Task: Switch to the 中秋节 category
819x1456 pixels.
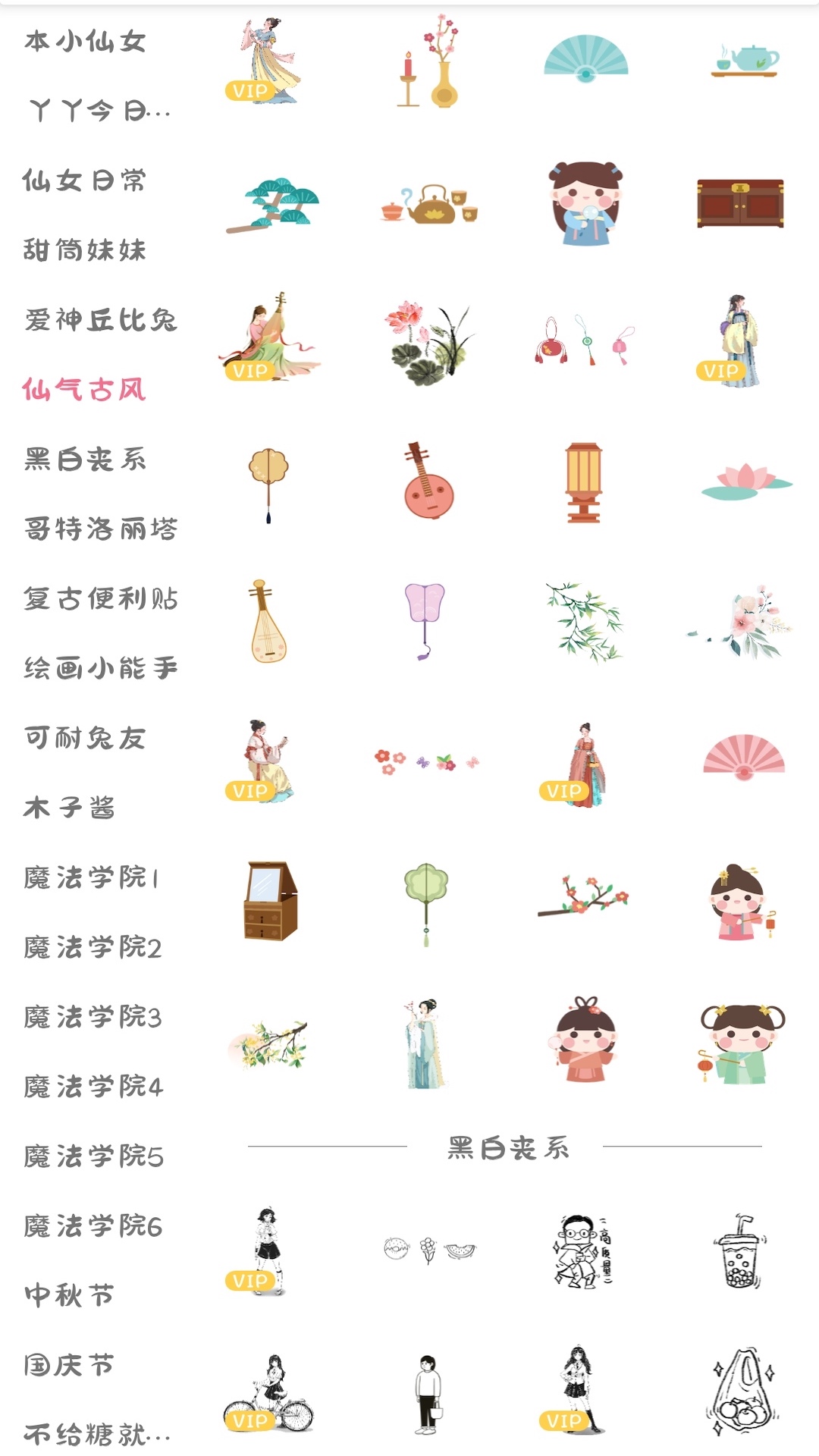Action: click(x=69, y=1296)
